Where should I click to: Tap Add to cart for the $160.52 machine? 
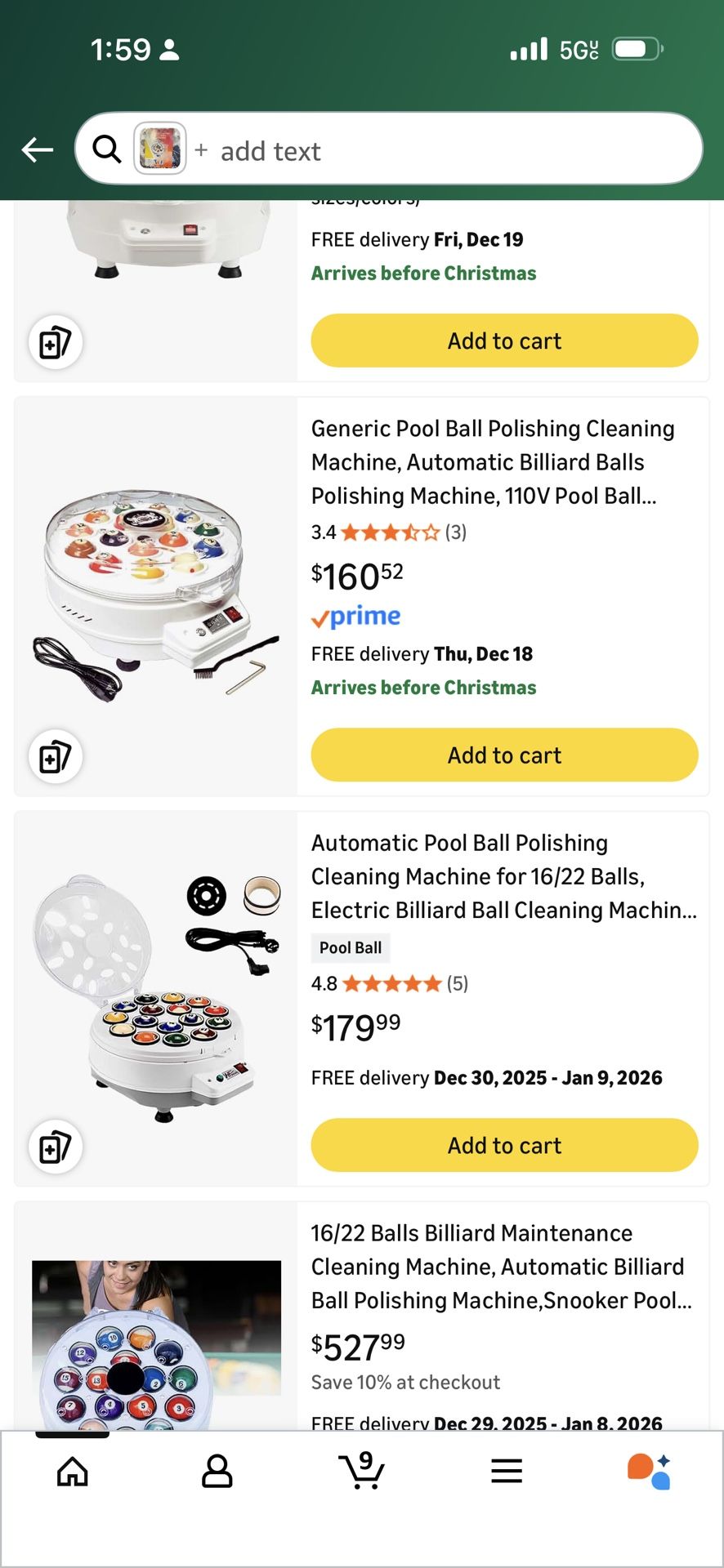tap(503, 755)
